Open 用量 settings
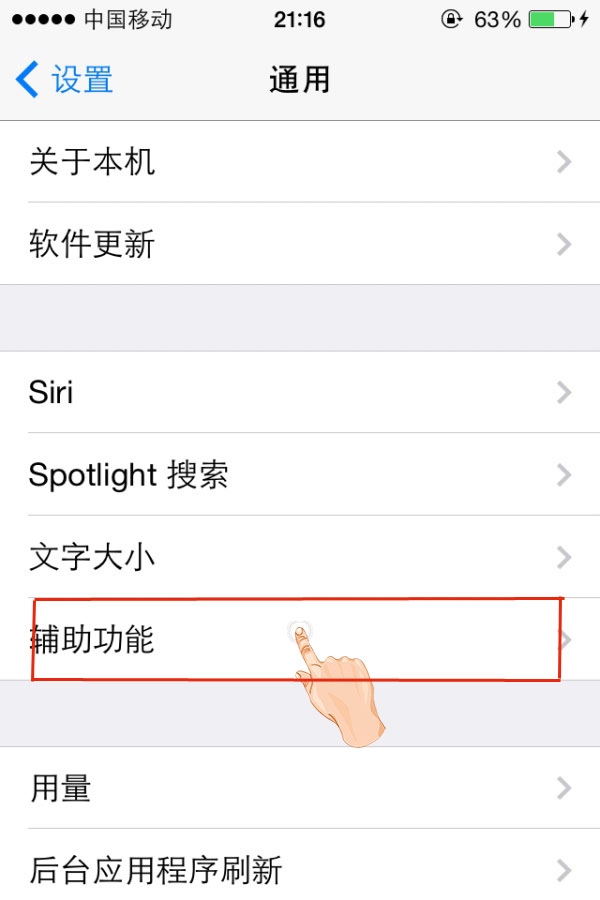Screen dimensions: 600x900 300,788
